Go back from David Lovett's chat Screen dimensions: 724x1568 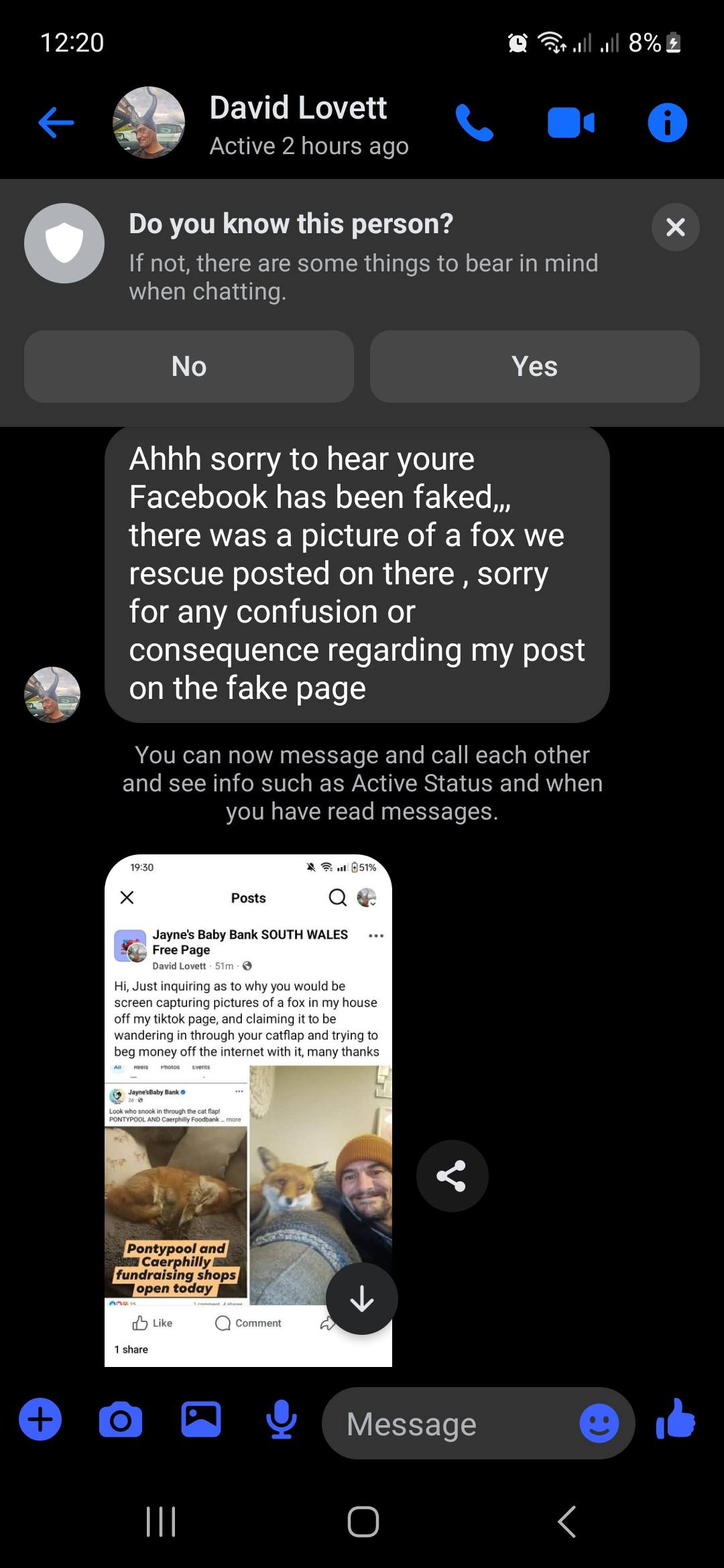[x=56, y=123]
